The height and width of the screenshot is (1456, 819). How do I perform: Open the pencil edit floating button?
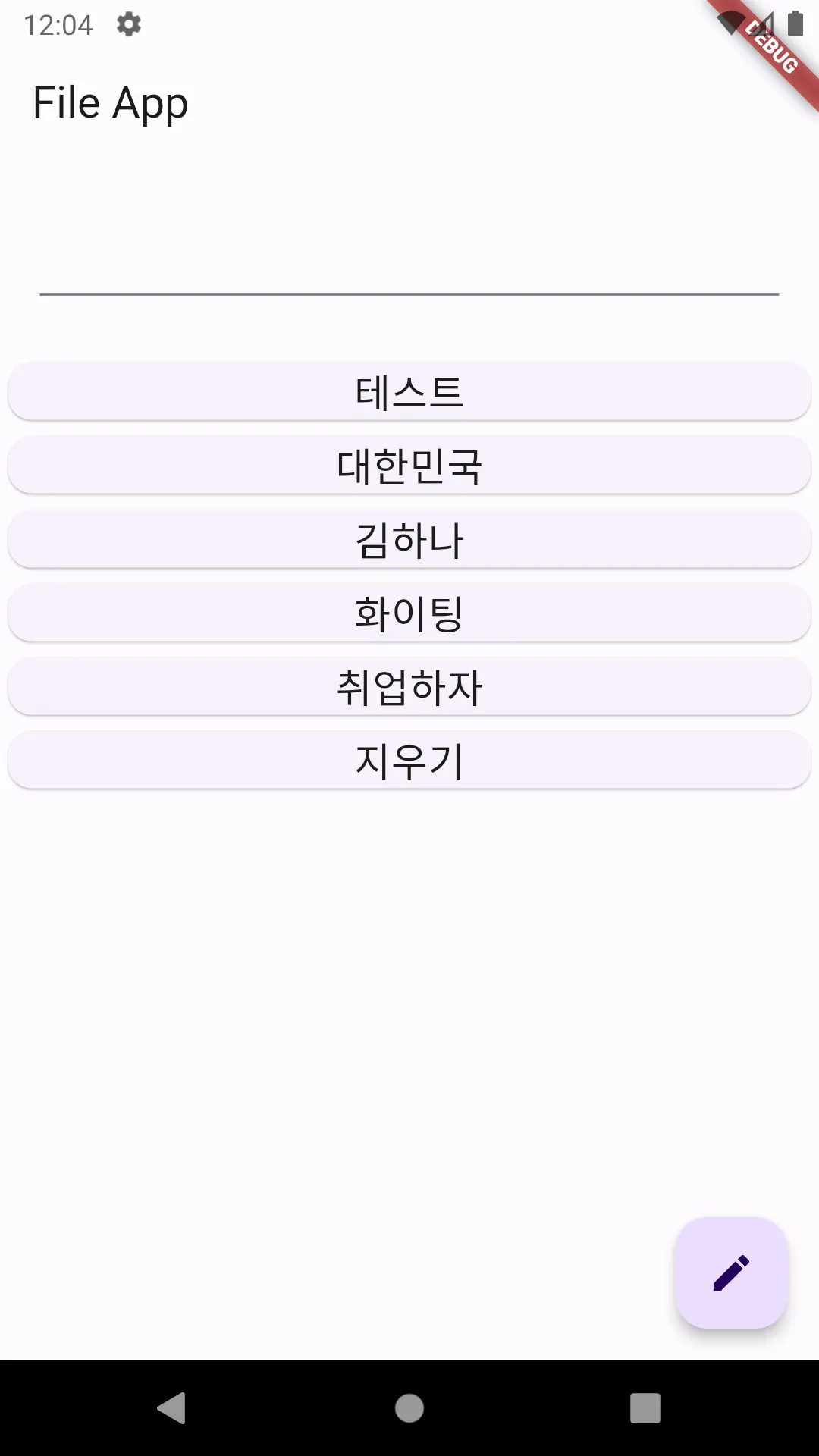point(731,1272)
